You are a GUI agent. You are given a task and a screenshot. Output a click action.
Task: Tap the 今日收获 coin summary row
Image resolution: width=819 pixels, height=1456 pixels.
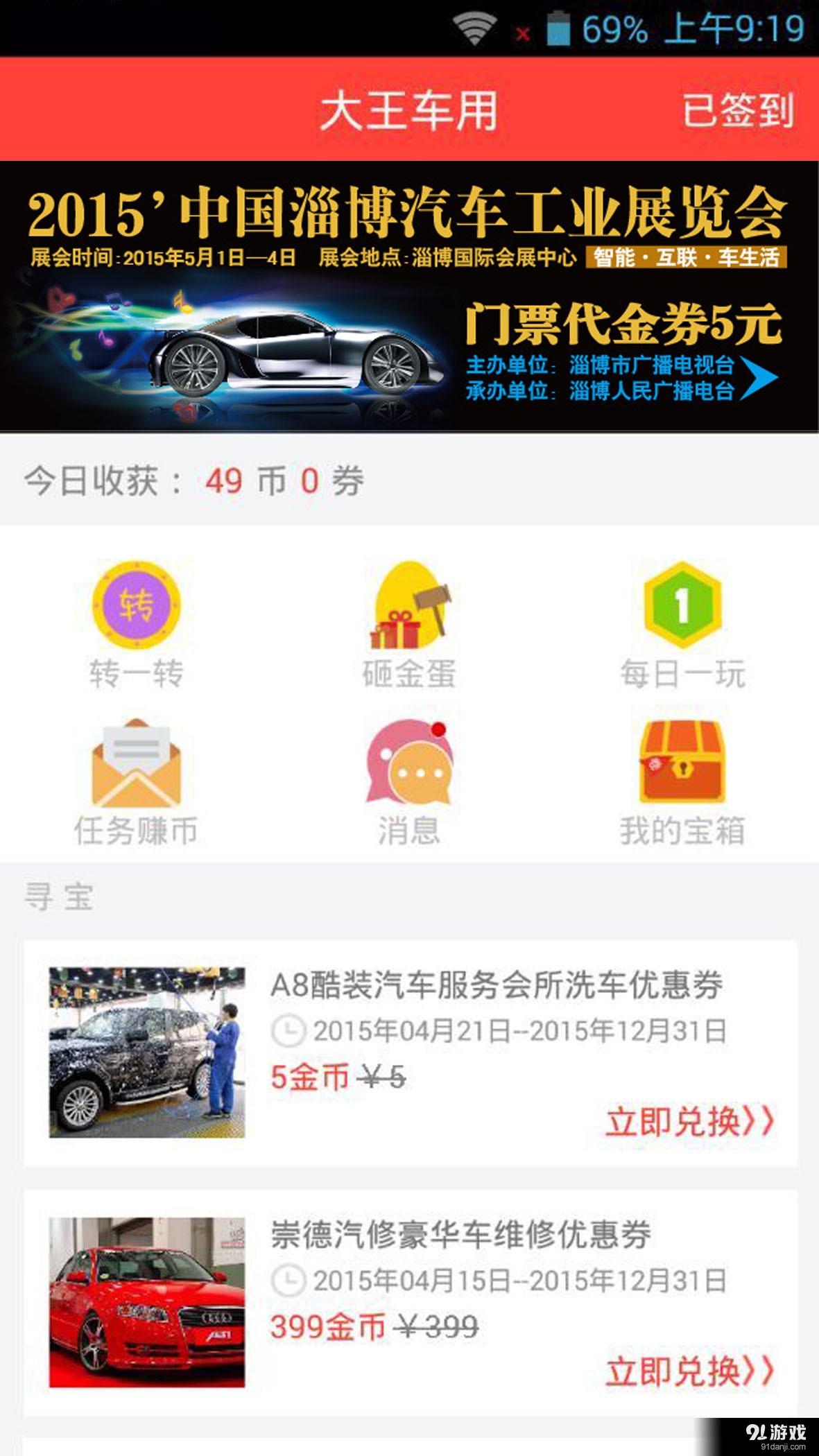pos(194,481)
